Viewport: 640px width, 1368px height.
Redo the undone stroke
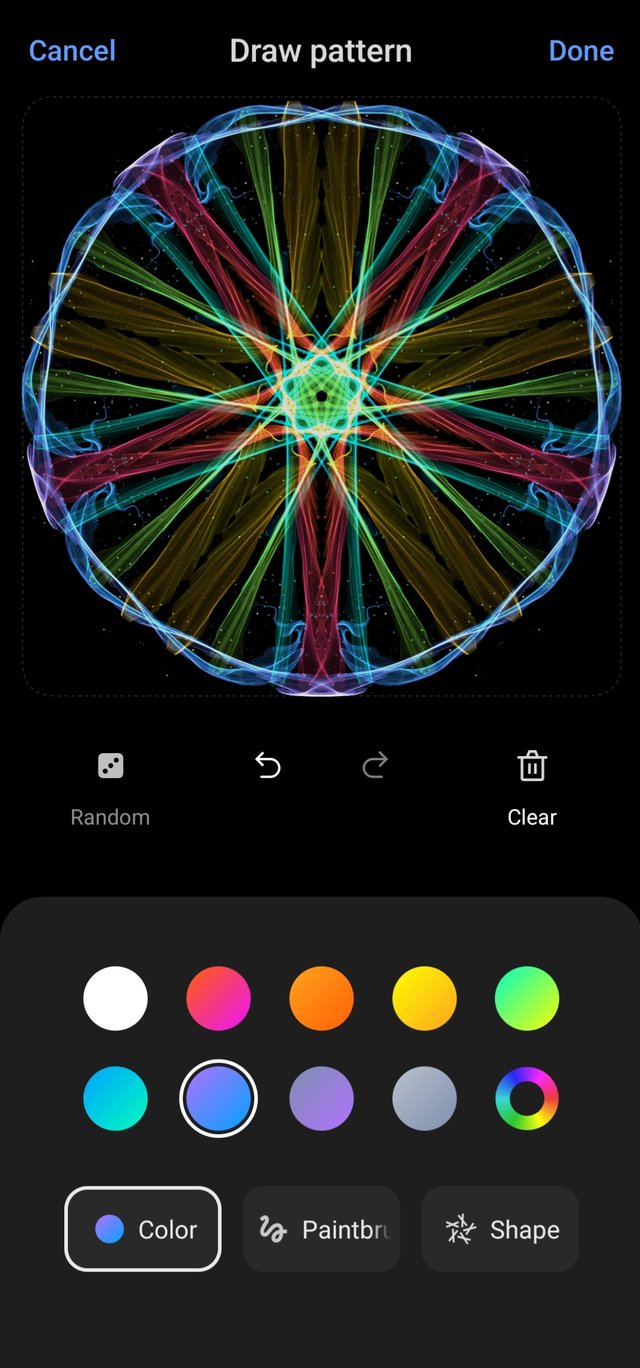point(375,766)
